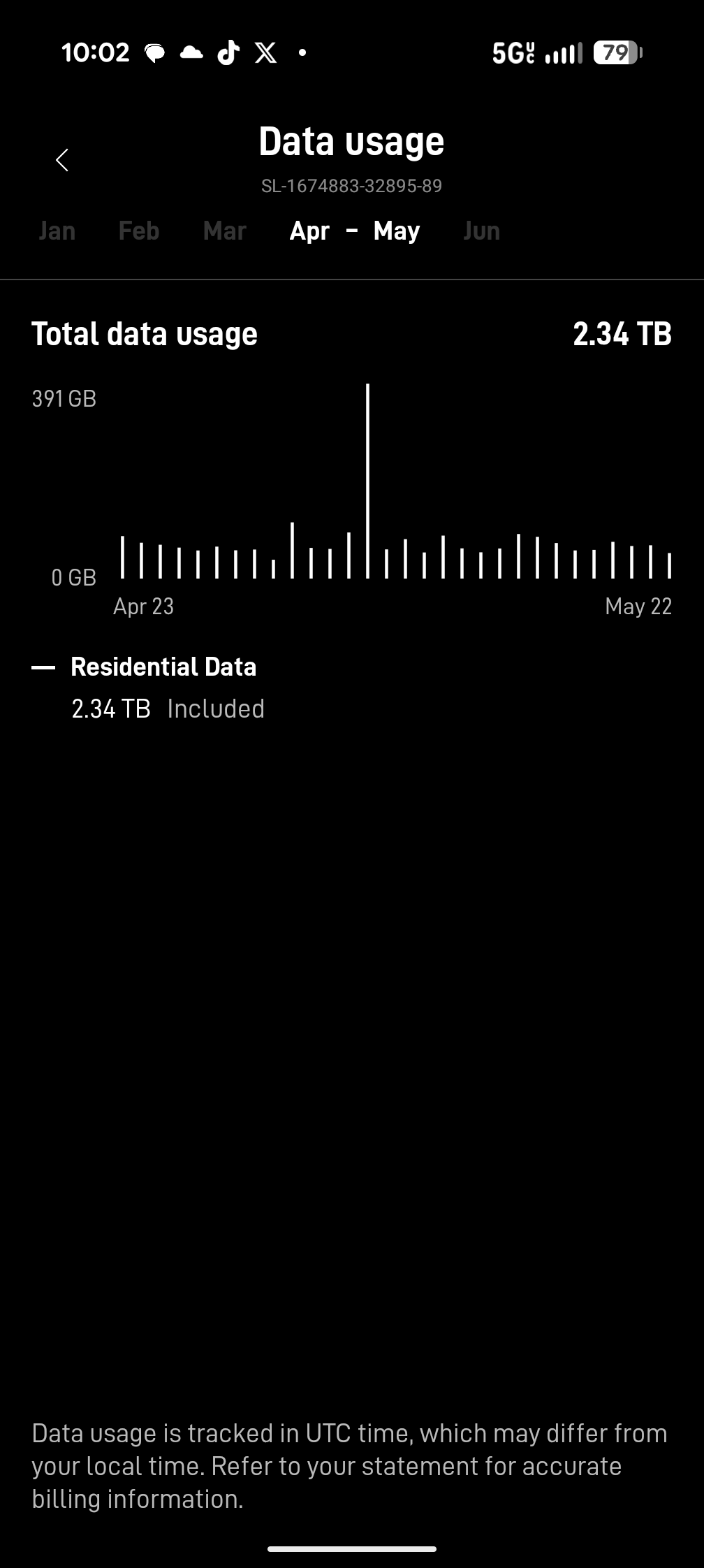Screen dimensions: 704x1568
Task: Select the Apr – May period
Action: click(x=355, y=231)
